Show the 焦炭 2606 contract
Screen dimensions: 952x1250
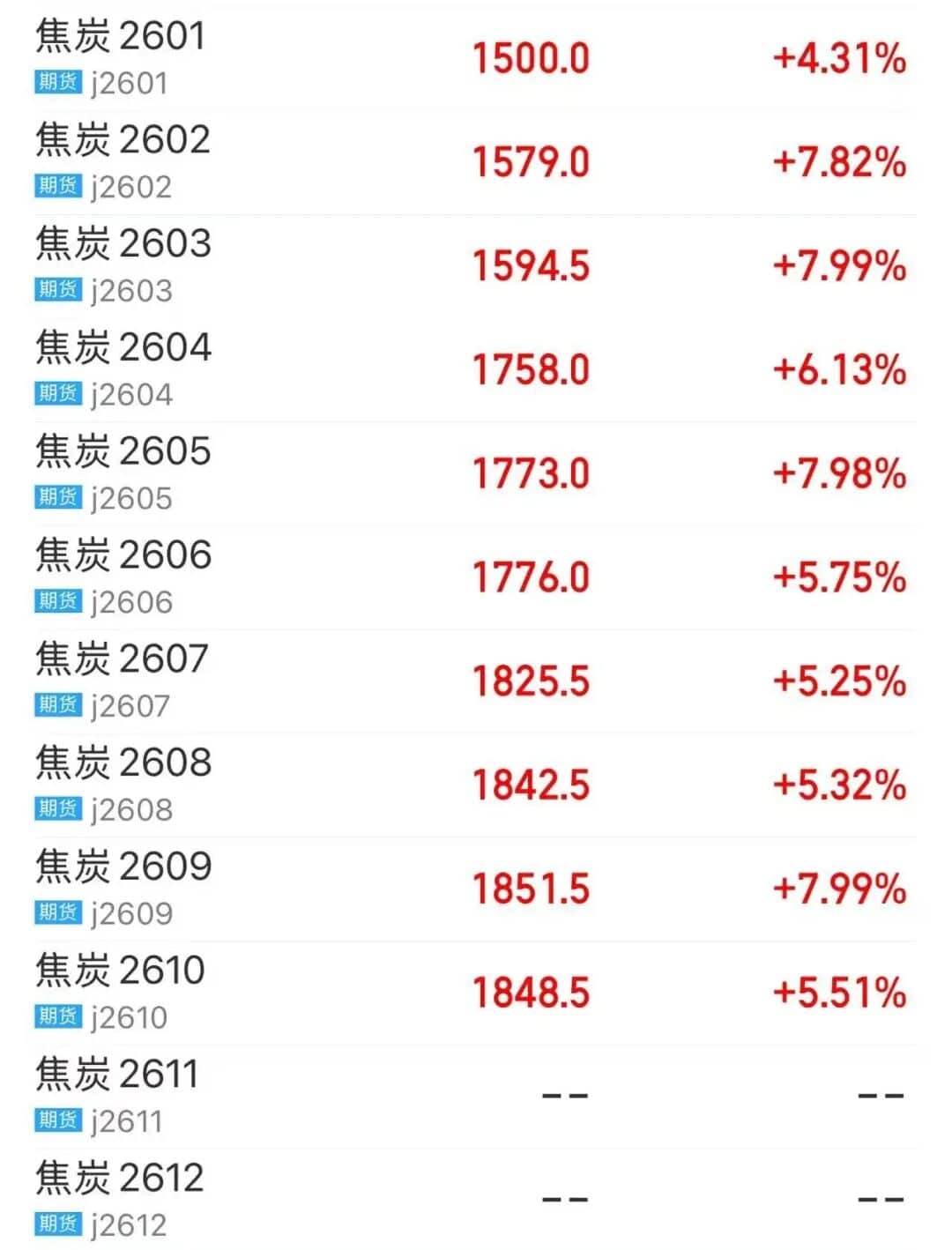(x=123, y=577)
